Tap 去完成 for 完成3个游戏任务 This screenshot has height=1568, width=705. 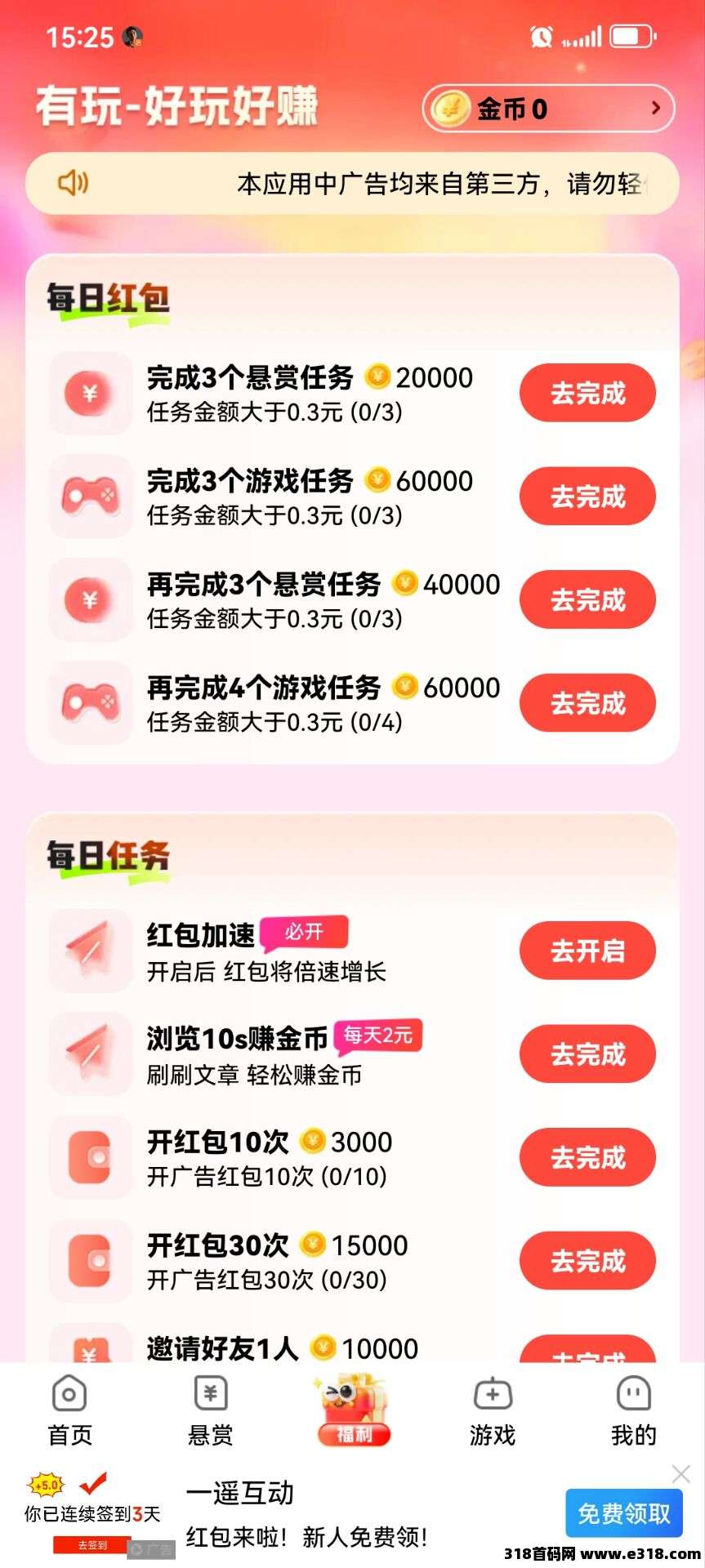click(x=587, y=496)
